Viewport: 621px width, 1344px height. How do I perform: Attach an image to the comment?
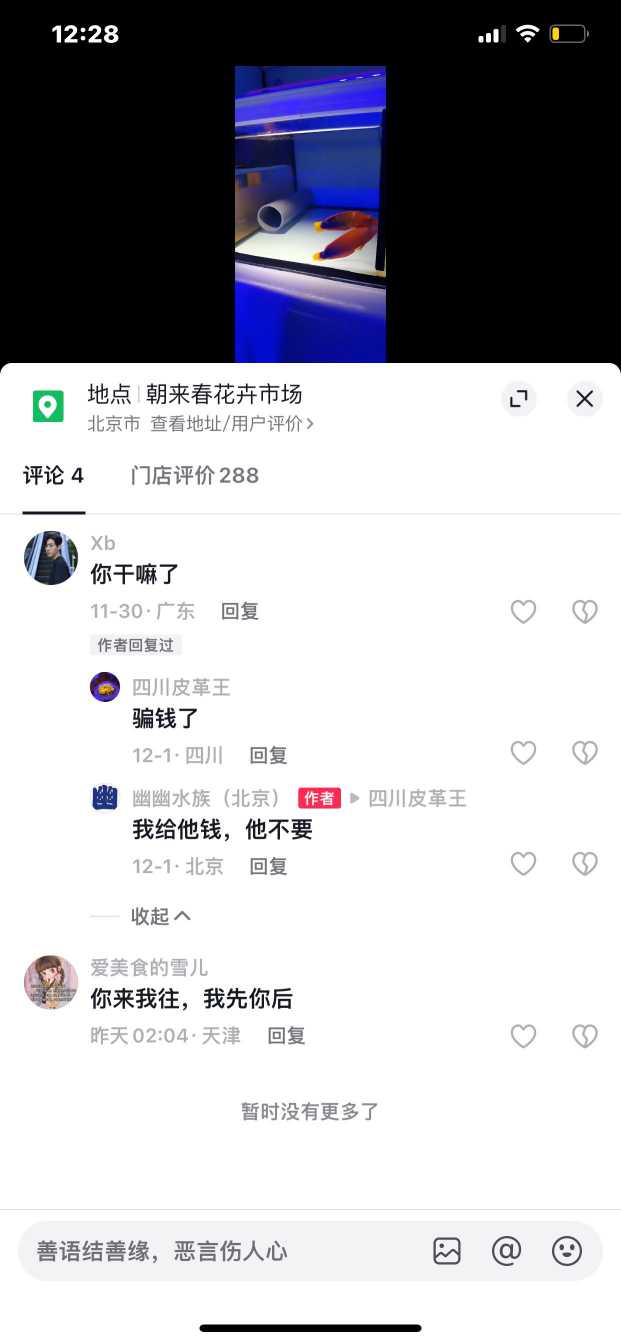pos(446,1251)
